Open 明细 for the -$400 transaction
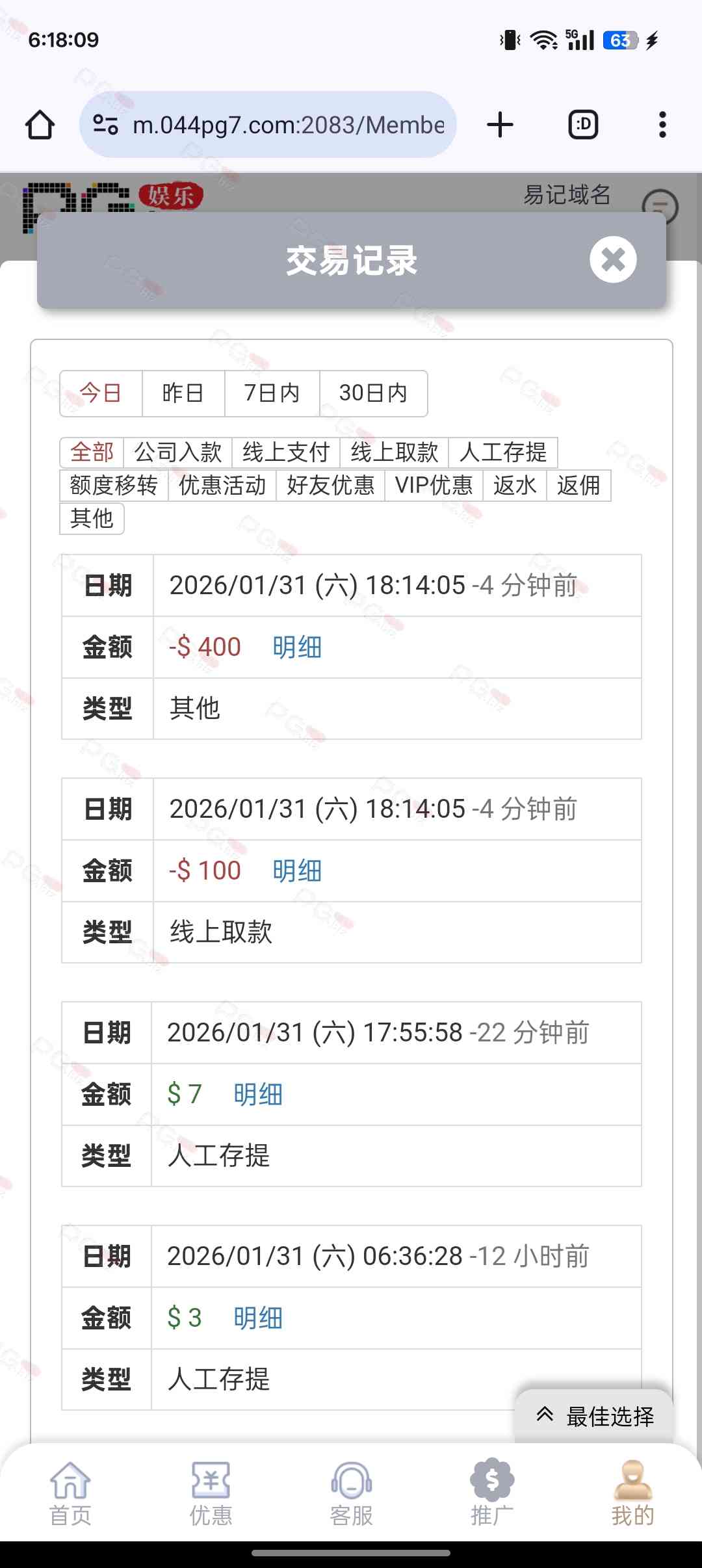 click(297, 647)
